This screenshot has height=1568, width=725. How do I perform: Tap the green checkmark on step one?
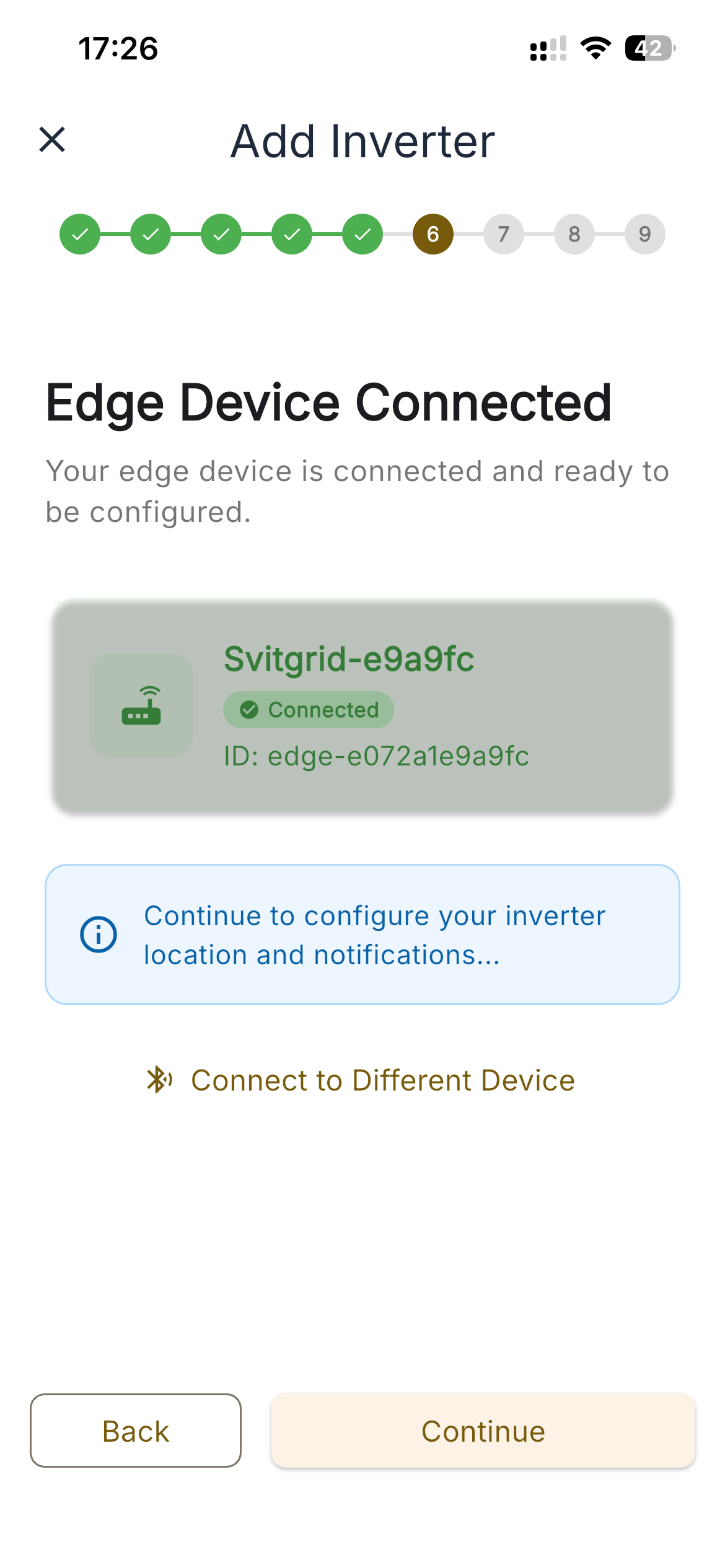(79, 234)
